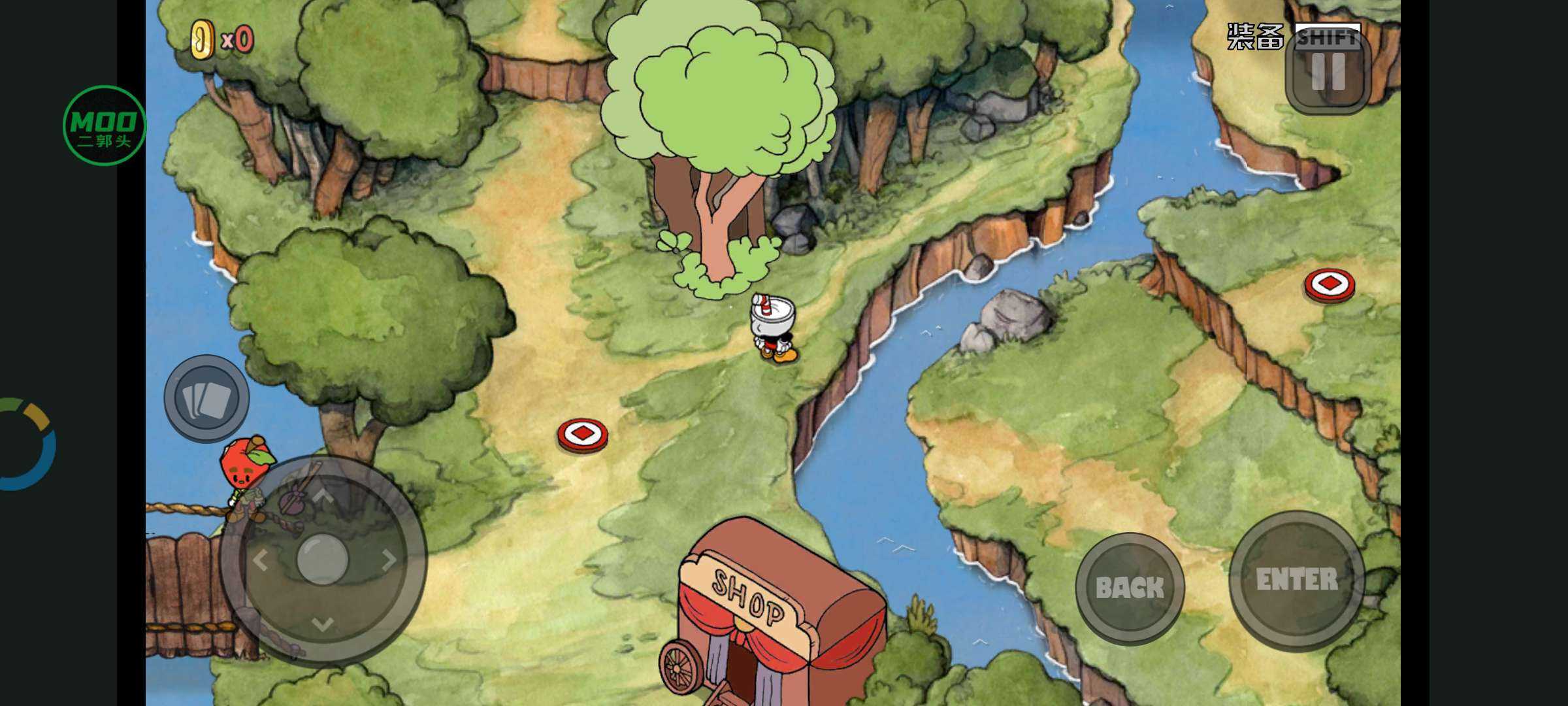Tap the joystick's left arrow
The height and width of the screenshot is (706, 1568).
(260, 560)
